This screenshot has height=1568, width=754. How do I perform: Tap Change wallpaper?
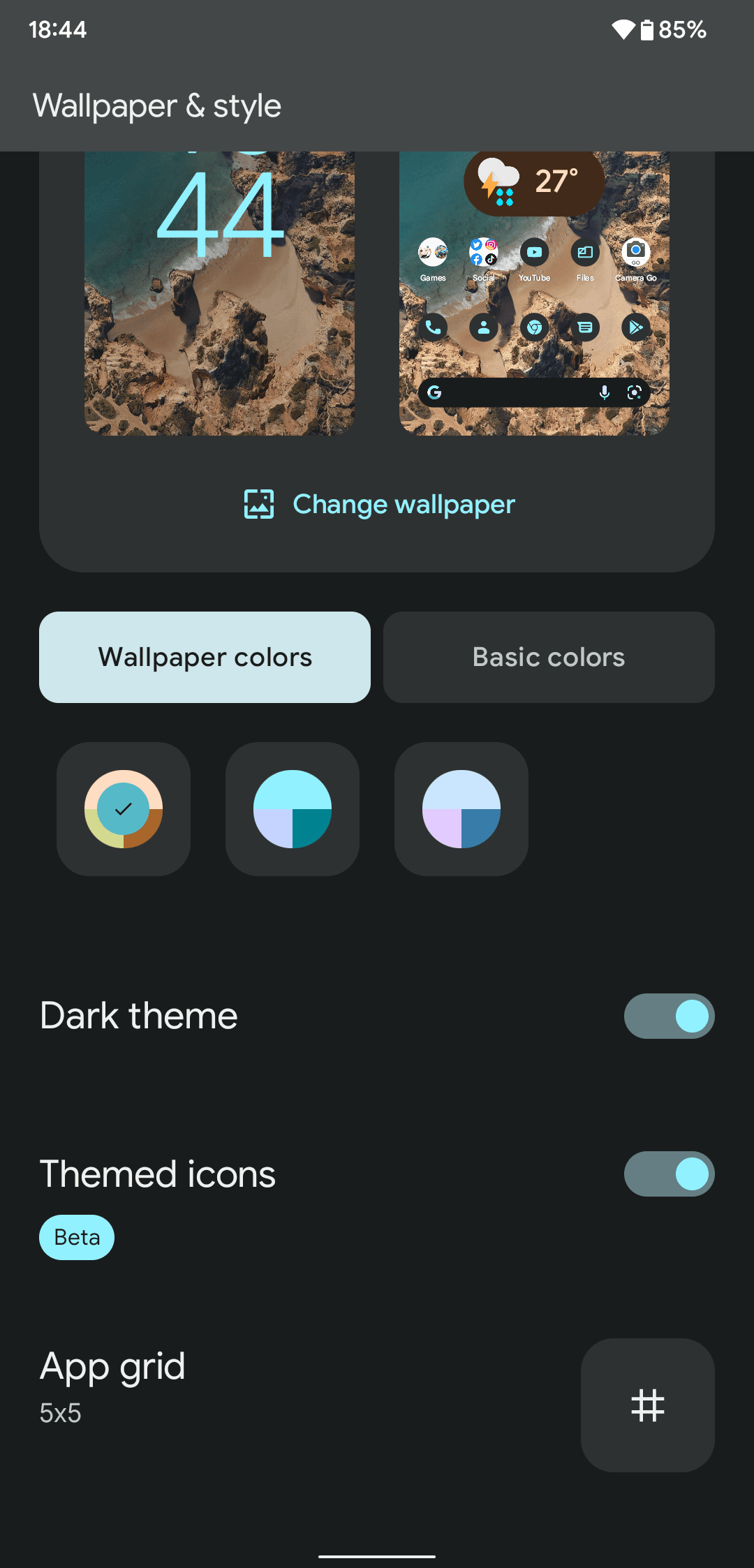379,504
